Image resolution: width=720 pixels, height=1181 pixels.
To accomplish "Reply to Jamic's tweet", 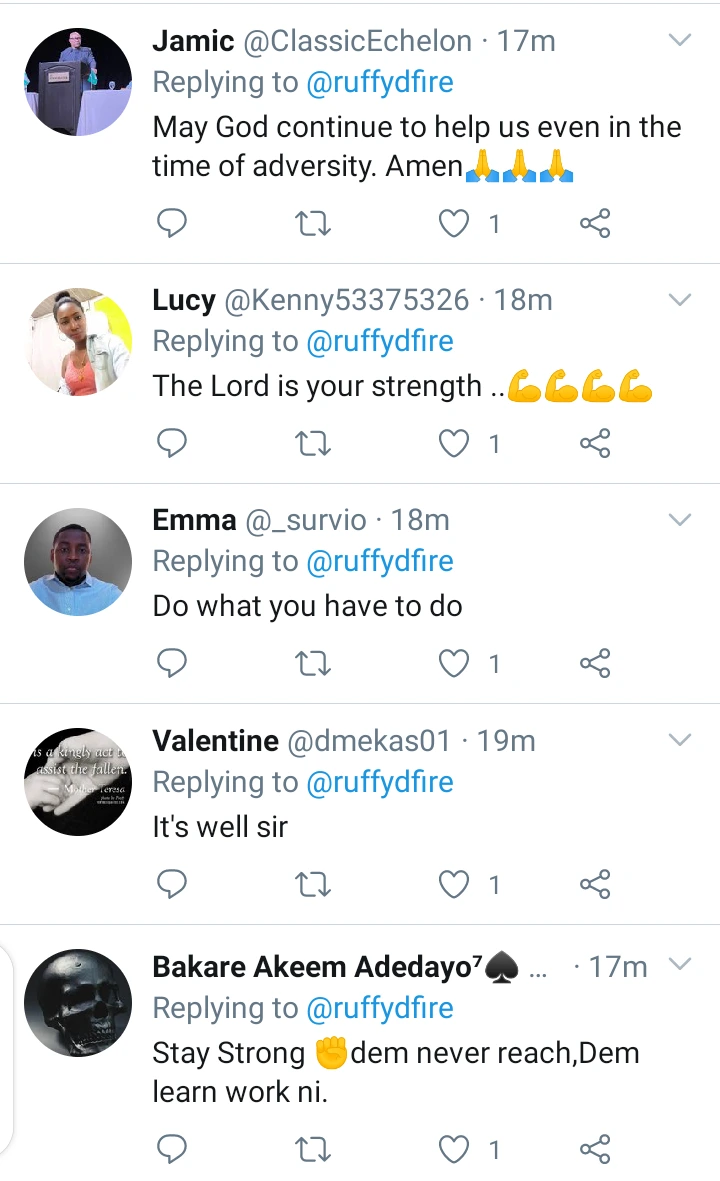I will 173,223.
